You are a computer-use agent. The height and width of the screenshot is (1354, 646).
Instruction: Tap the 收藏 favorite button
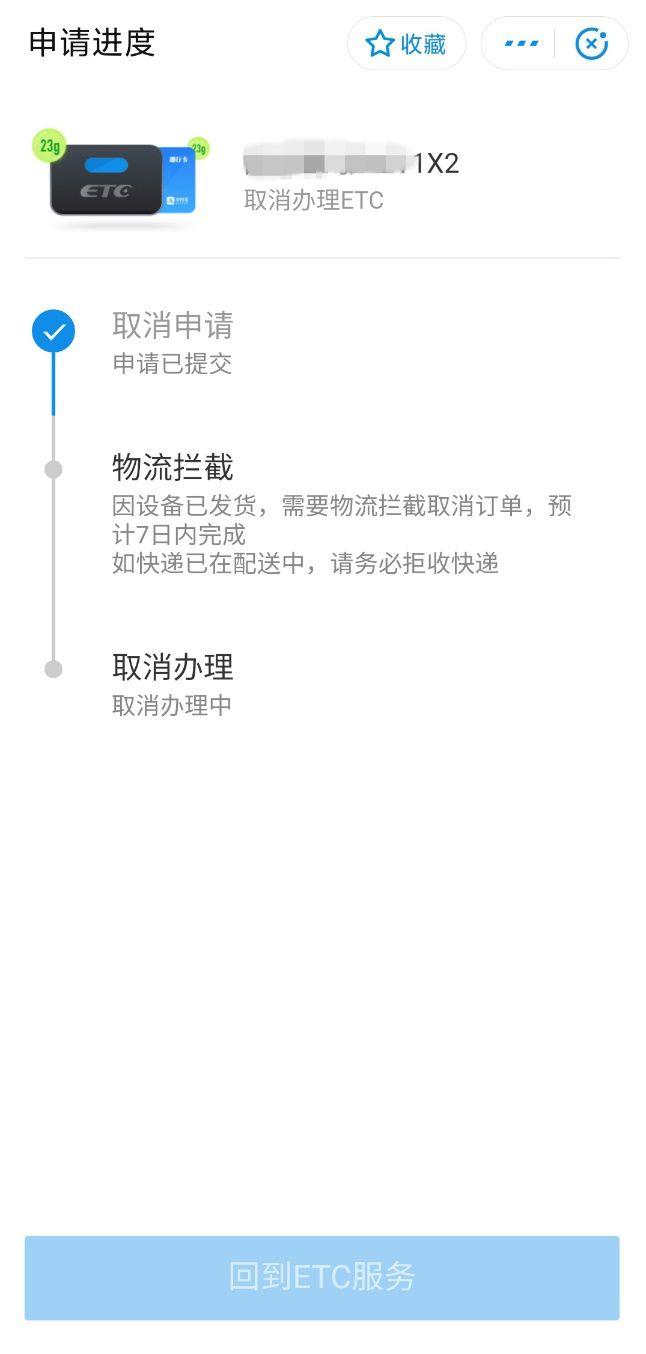point(406,44)
